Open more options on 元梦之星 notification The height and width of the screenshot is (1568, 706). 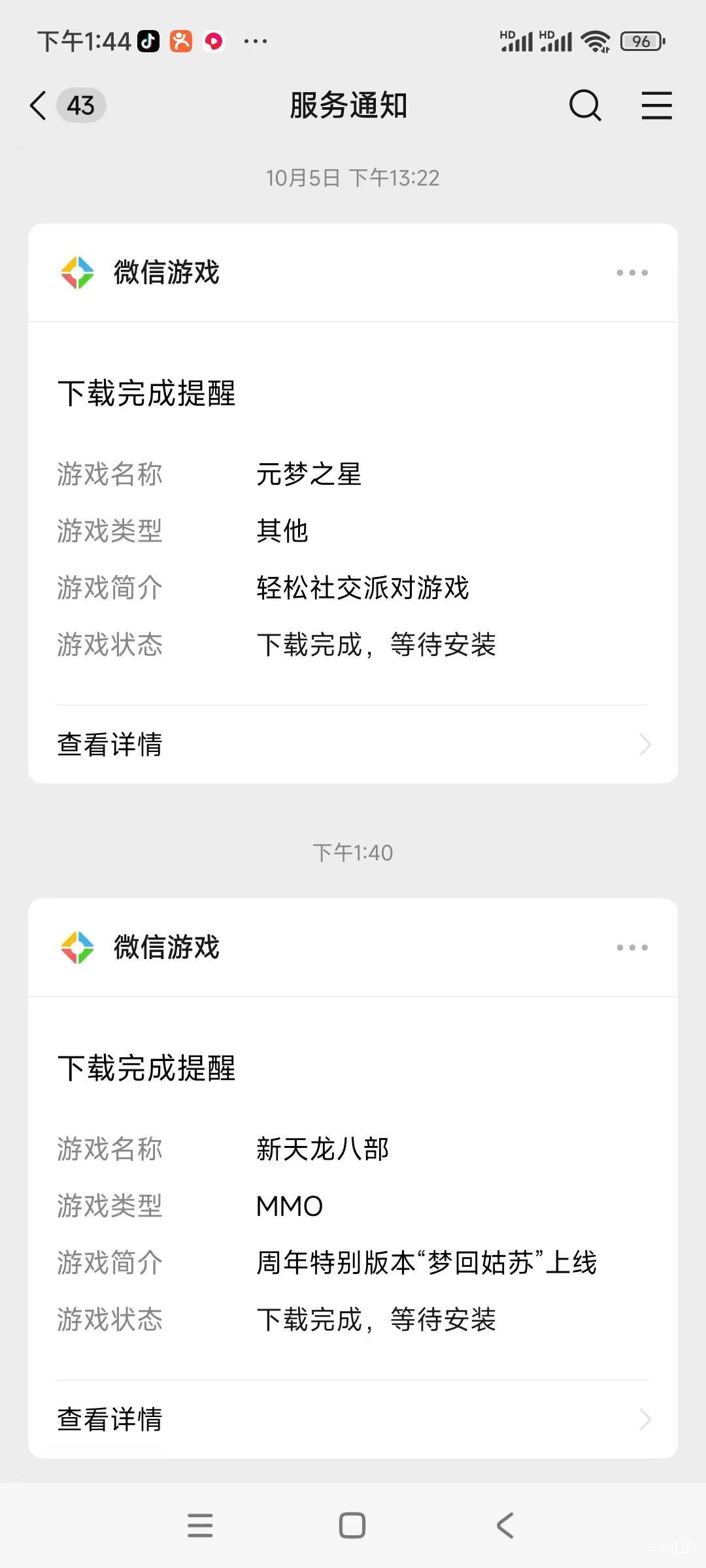631,272
